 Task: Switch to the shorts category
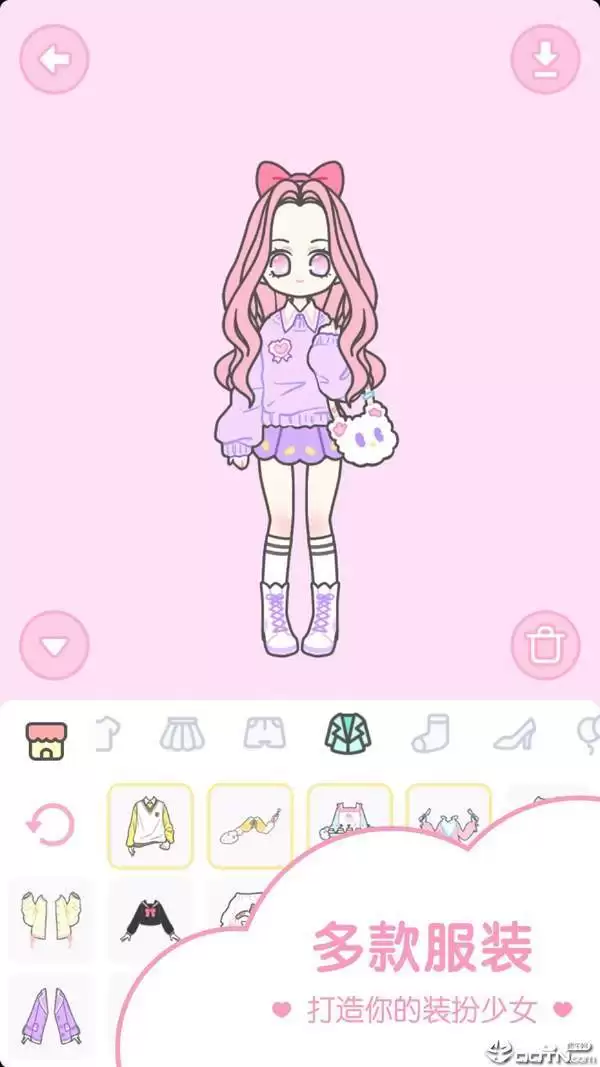point(264,734)
